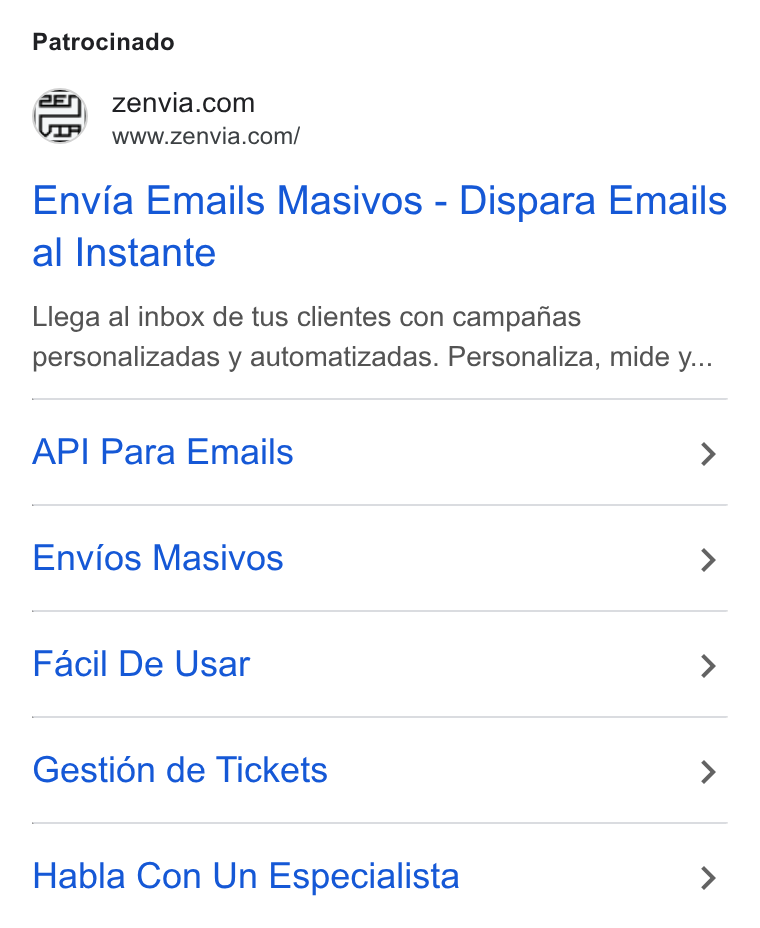Open Habla Con Un Especialista
This screenshot has height=928, width=760.
pyautogui.click(x=379, y=877)
